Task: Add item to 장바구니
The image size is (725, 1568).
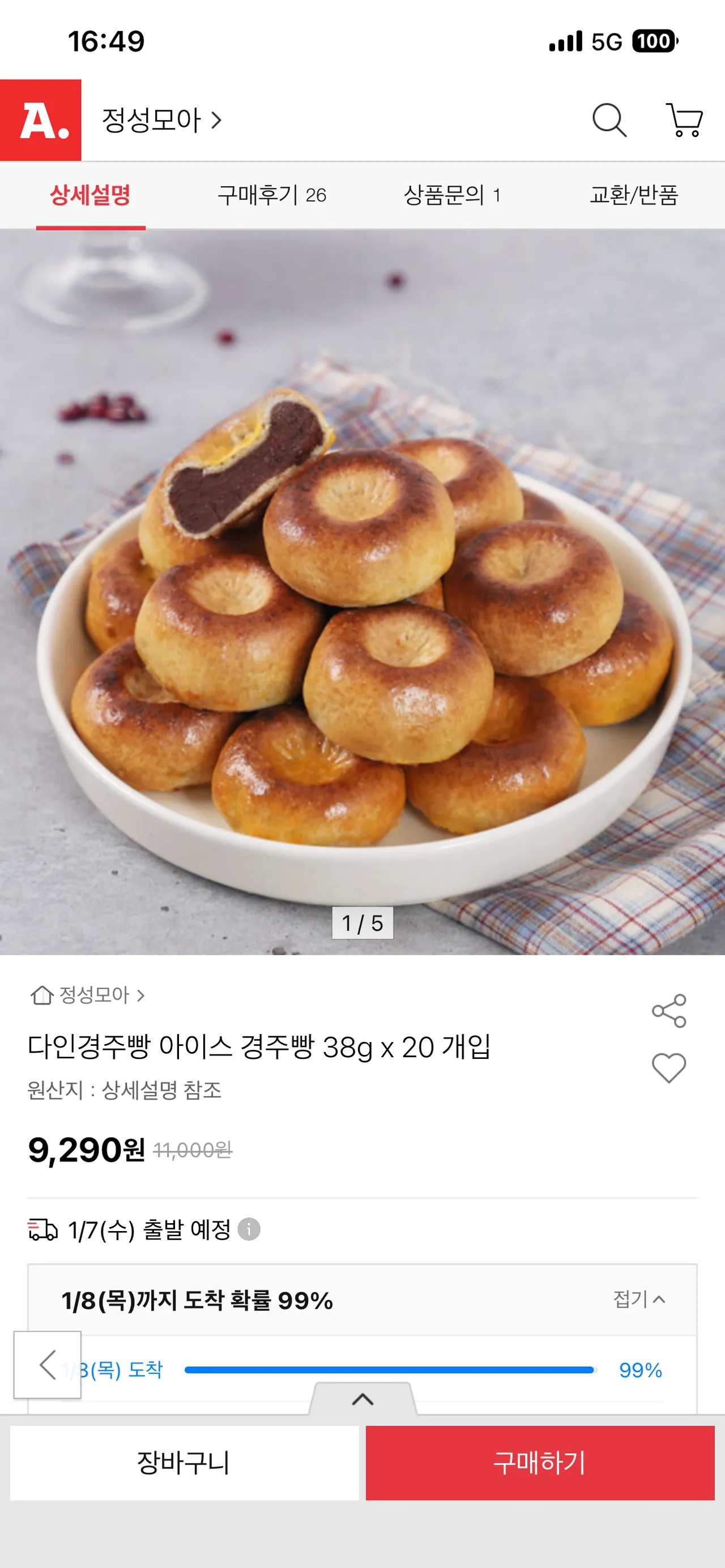Action: click(x=184, y=1463)
